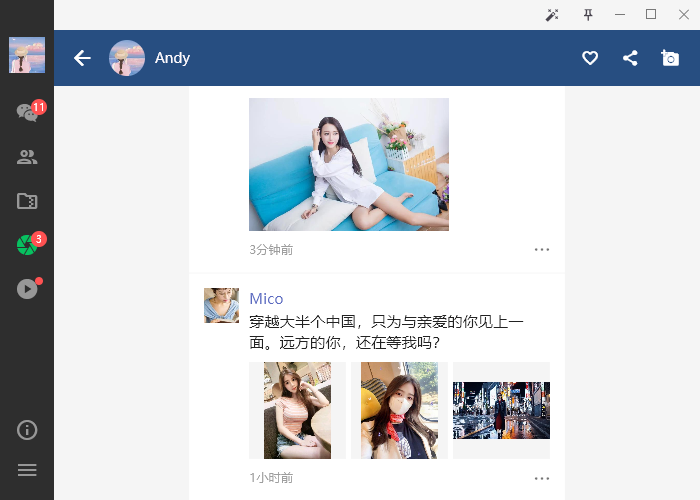This screenshot has height=500, width=700.
Task: Share Andy's moments page
Action: point(630,58)
